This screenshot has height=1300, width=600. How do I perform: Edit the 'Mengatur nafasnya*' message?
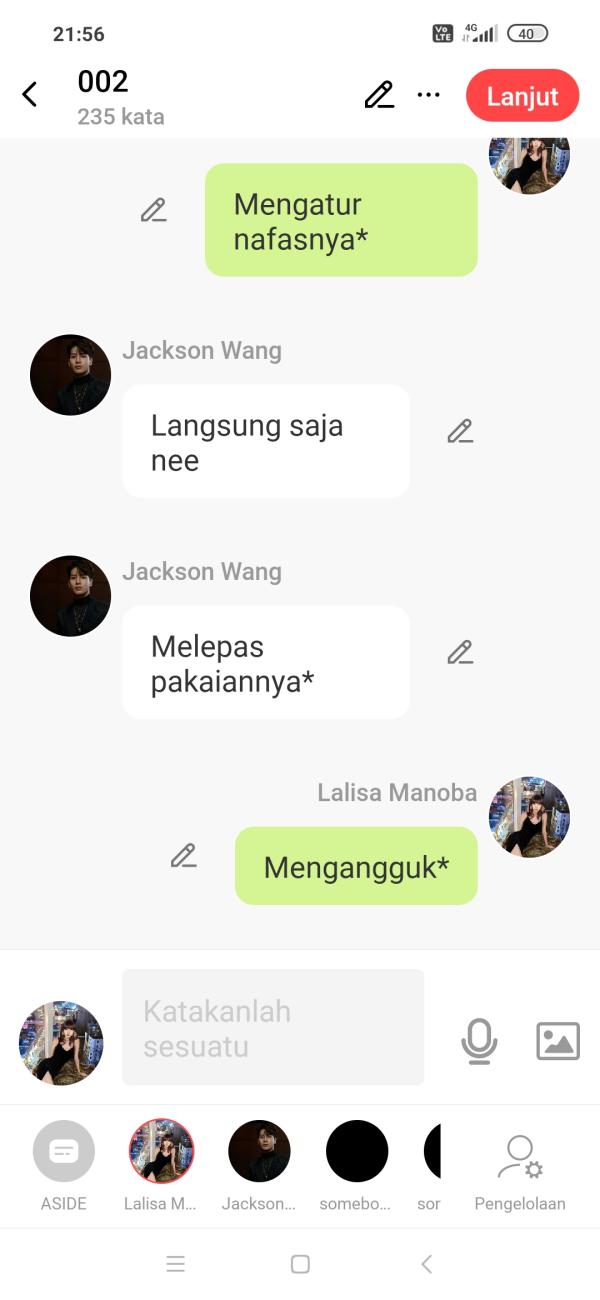[x=153, y=210]
